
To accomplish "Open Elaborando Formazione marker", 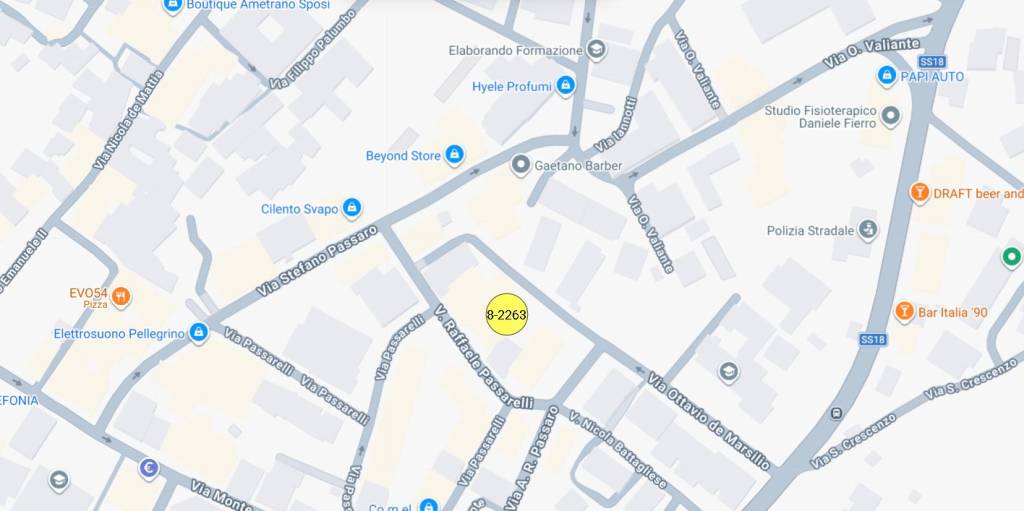I will point(597,49).
